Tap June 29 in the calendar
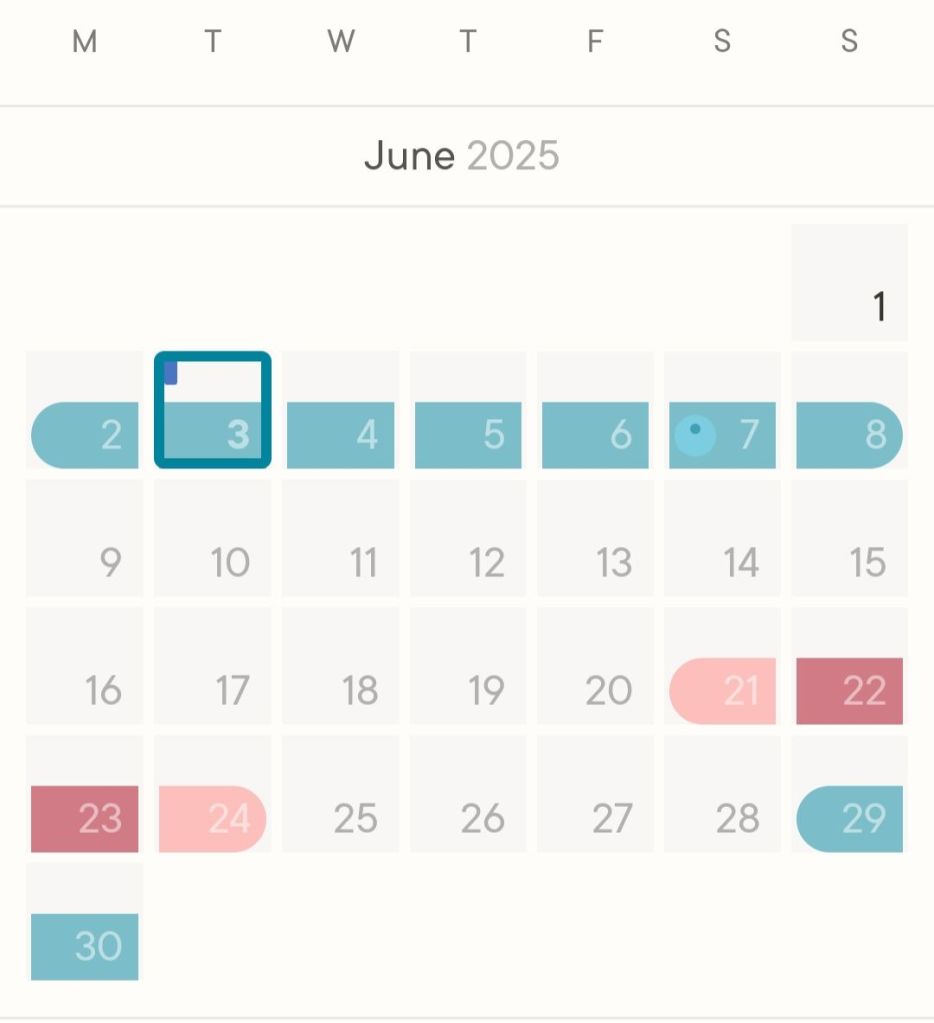The image size is (934, 1023). pyautogui.click(x=849, y=795)
